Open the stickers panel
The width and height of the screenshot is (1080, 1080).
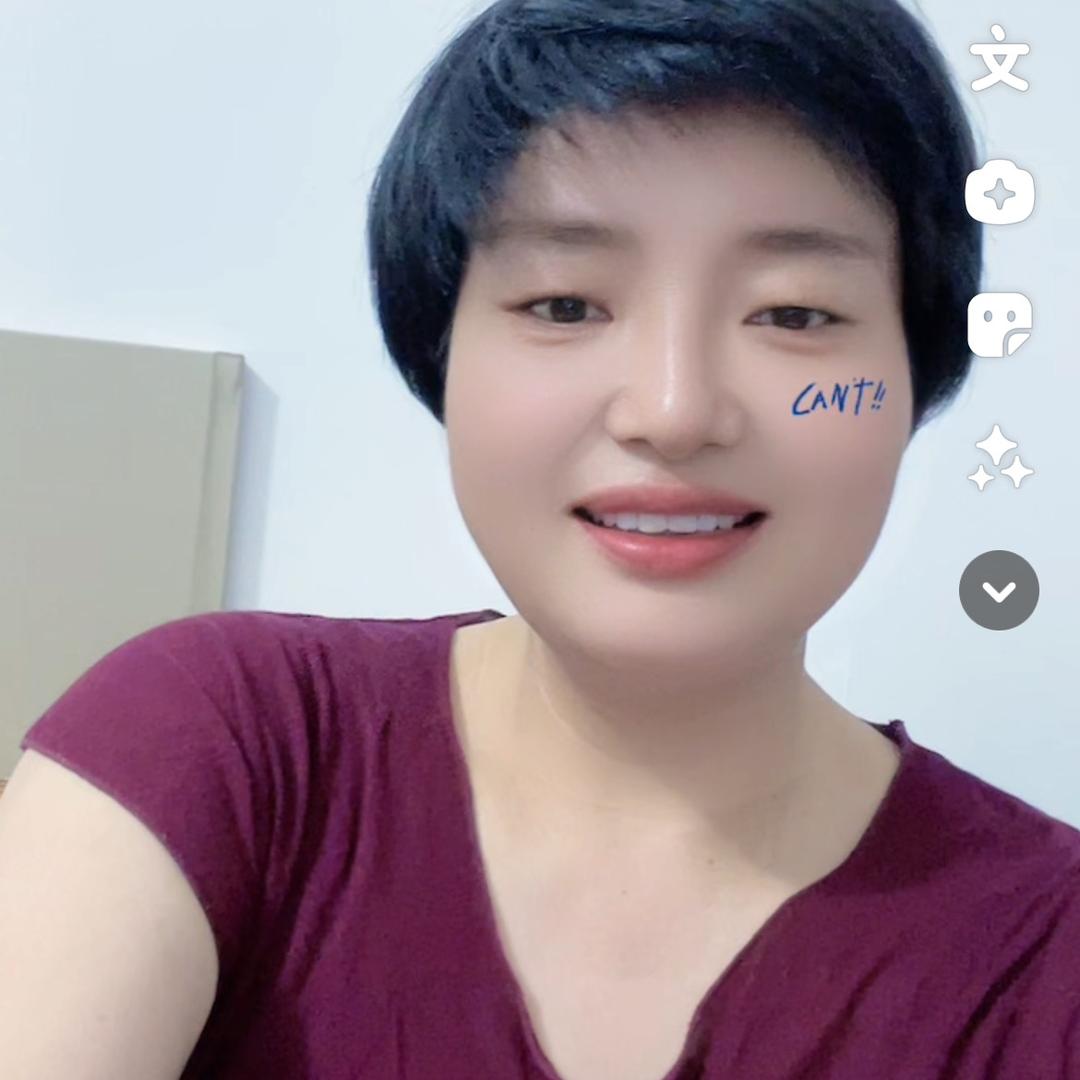pyautogui.click(x=999, y=325)
